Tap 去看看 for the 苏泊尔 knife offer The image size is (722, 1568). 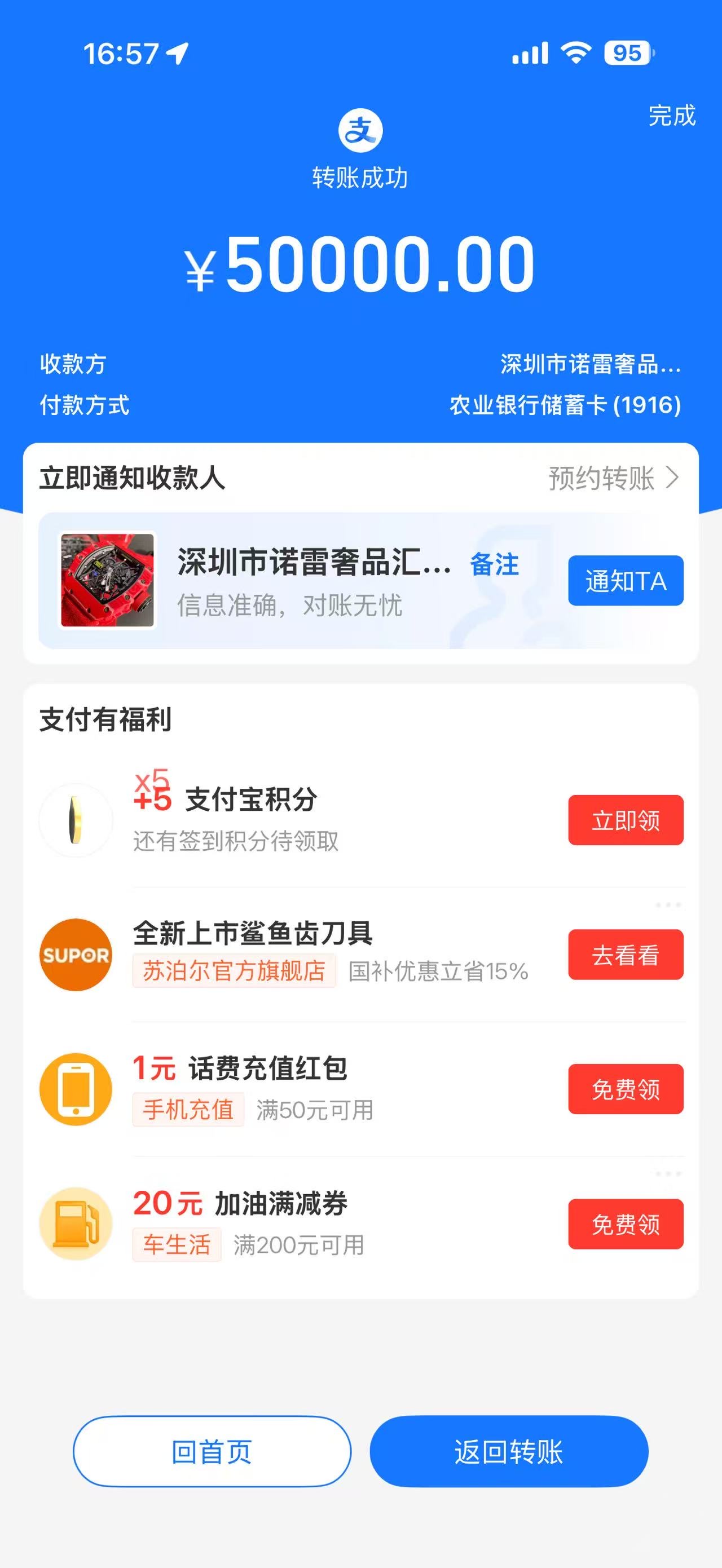[625, 955]
